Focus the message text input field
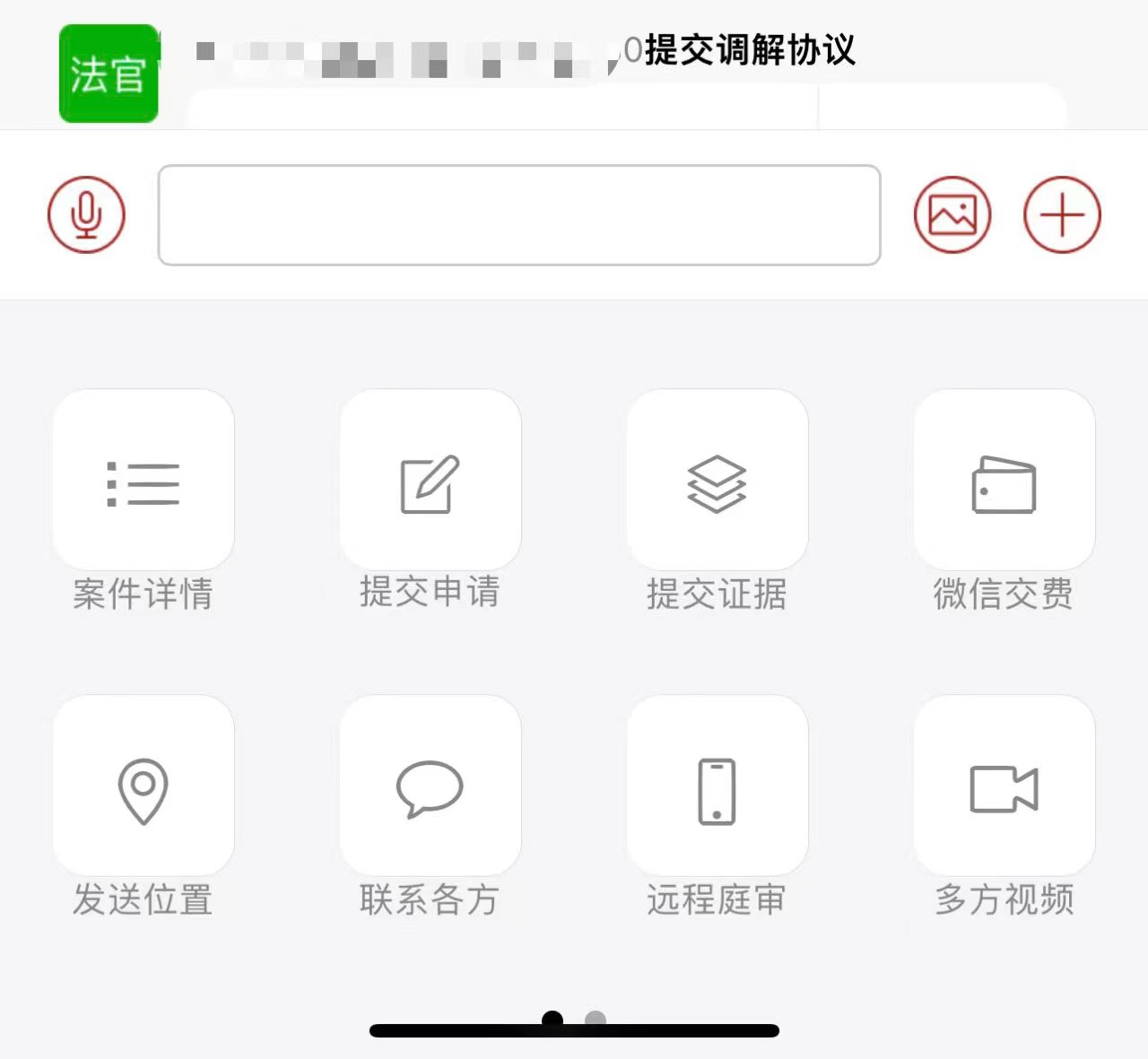Image resolution: width=1148 pixels, height=1059 pixels. point(519,215)
